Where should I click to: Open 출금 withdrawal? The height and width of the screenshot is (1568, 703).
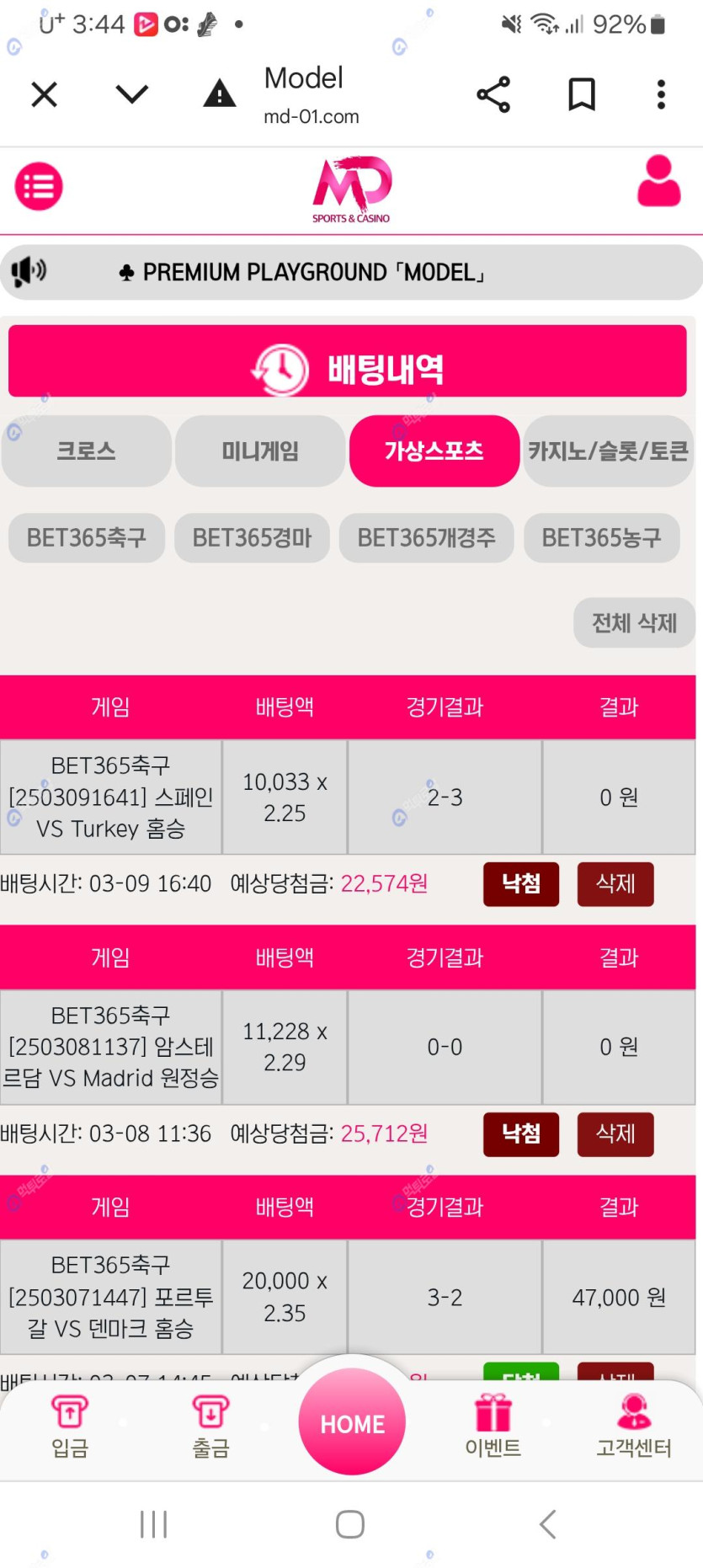[210, 1426]
